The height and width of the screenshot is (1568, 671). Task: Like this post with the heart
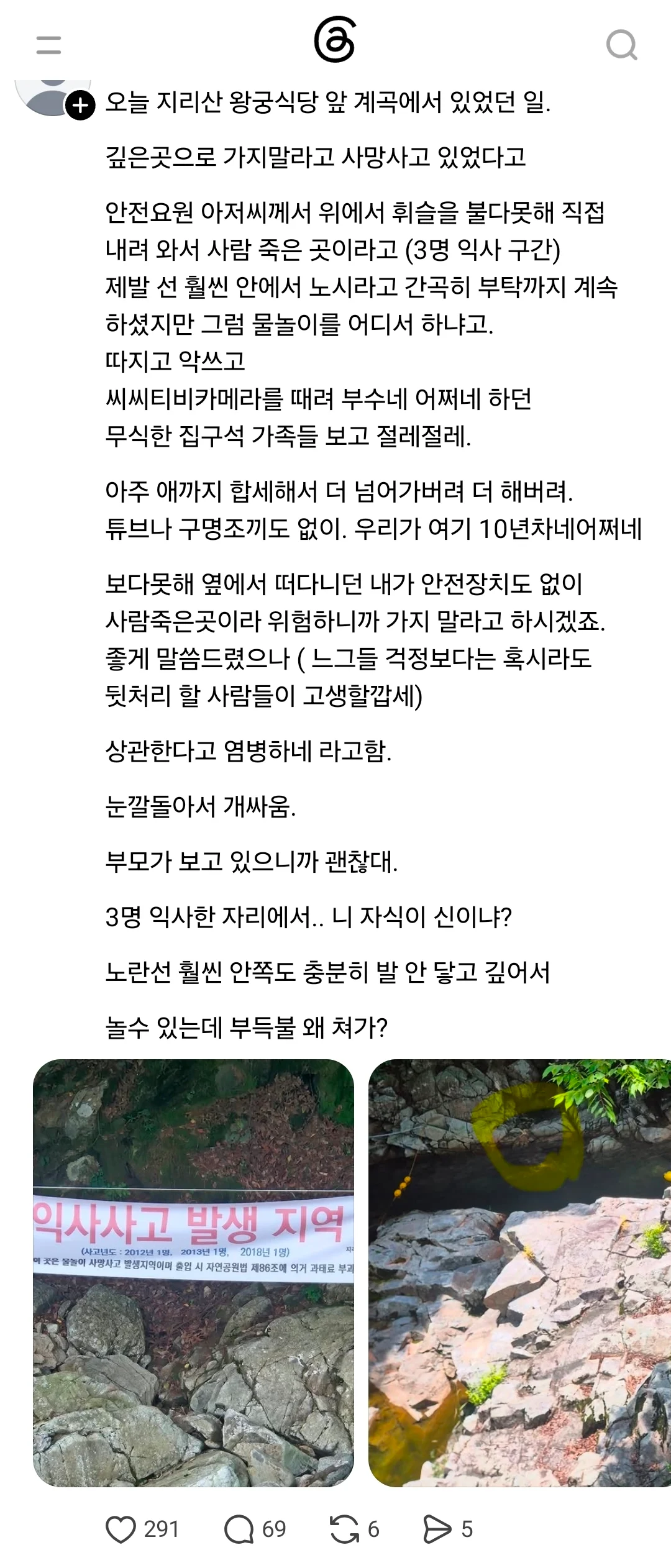[x=121, y=1529]
